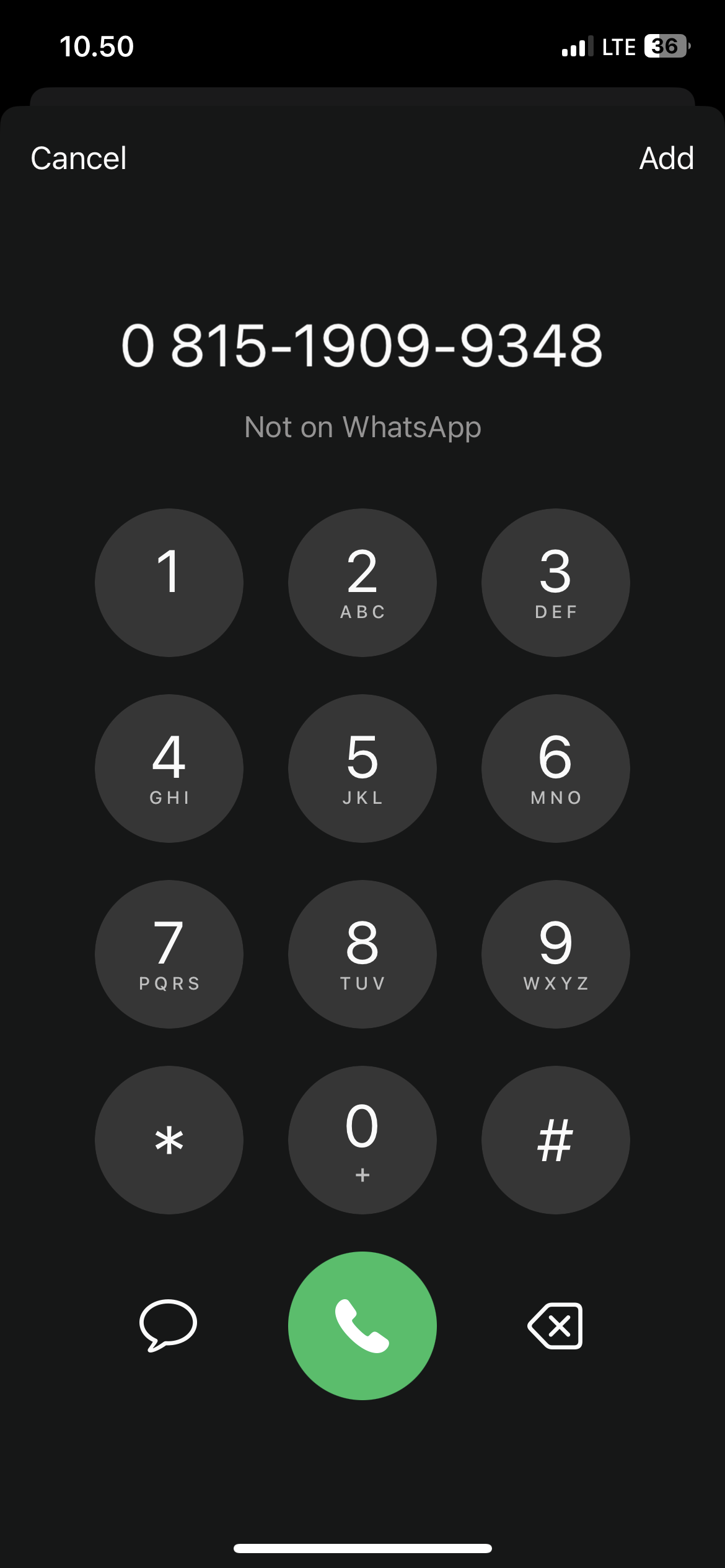Tap the hash pound key
The height and width of the screenshot is (1568, 725).
click(555, 1140)
